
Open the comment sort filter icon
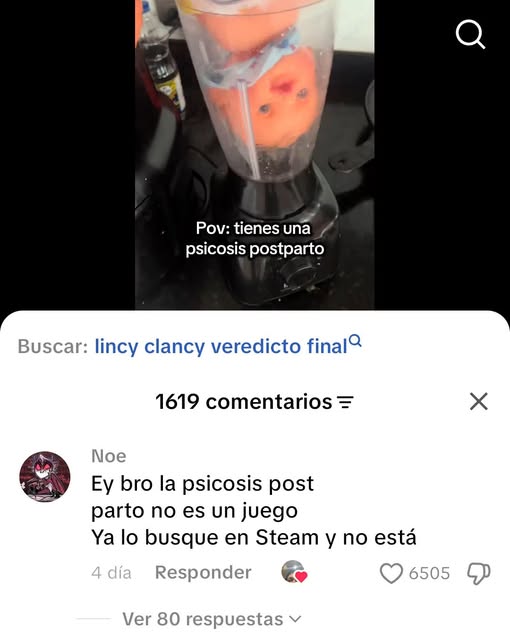coord(345,402)
